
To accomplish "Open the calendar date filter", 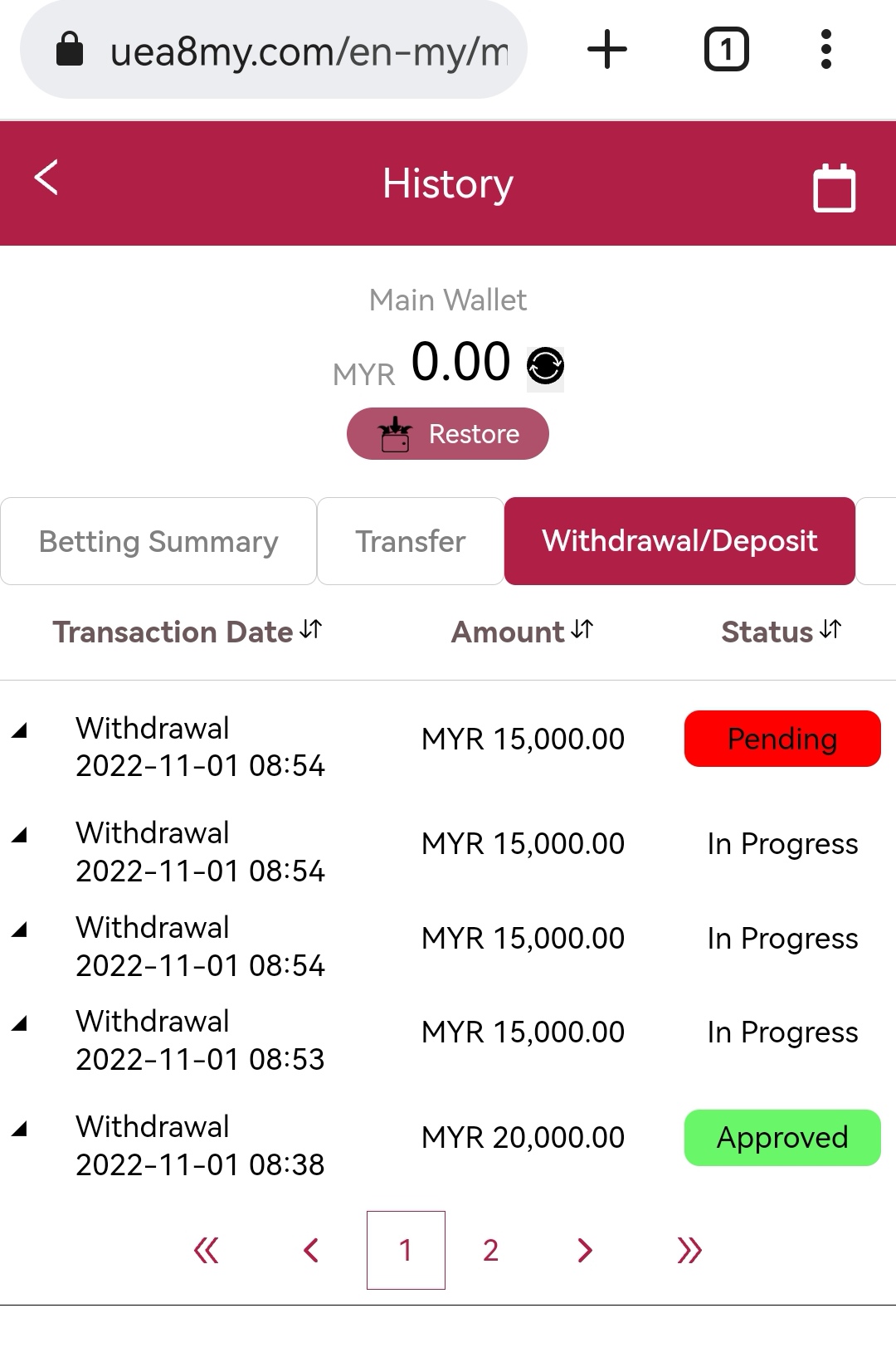I will coord(834,188).
